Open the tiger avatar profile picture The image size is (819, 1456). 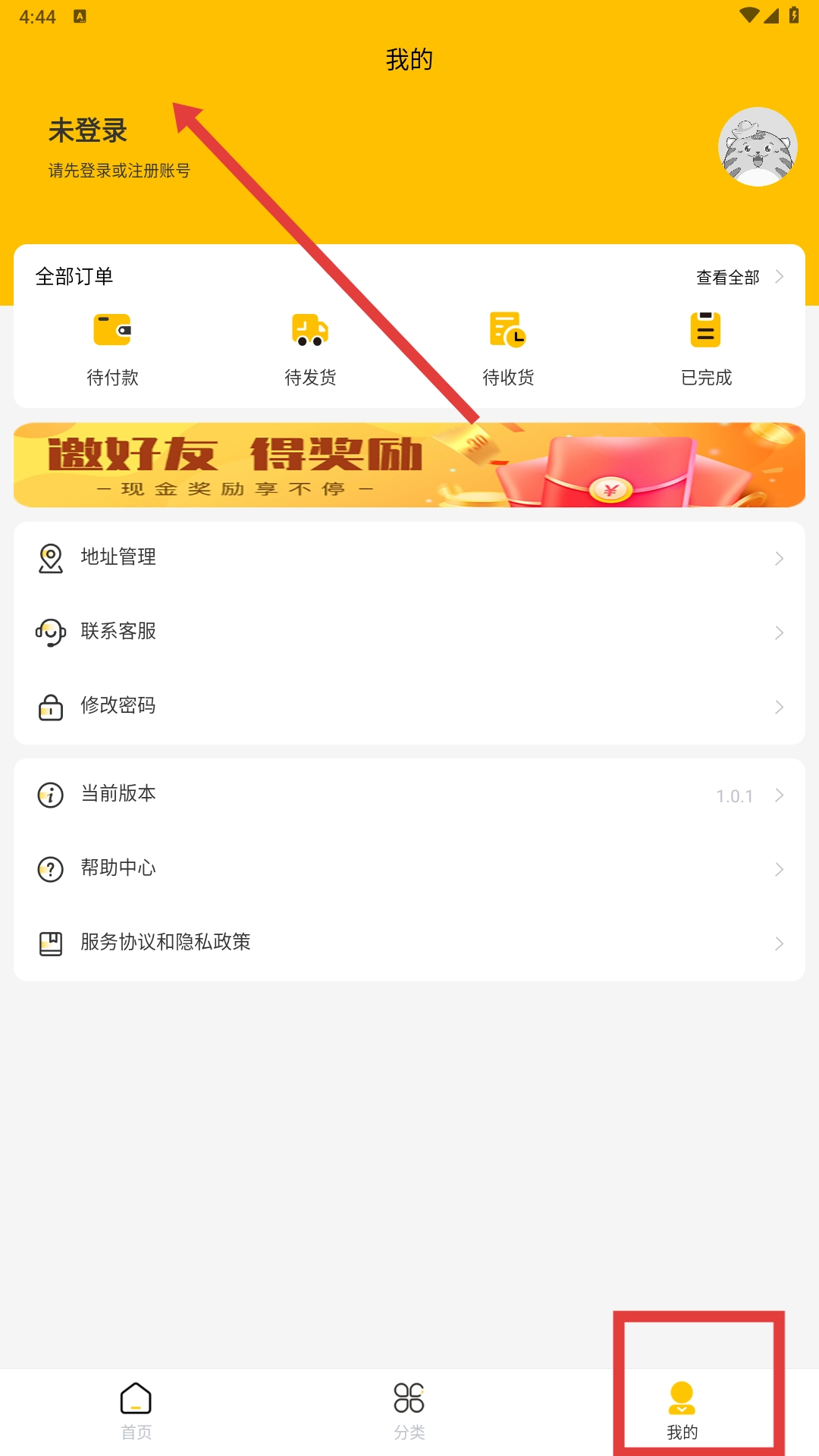coord(757,147)
